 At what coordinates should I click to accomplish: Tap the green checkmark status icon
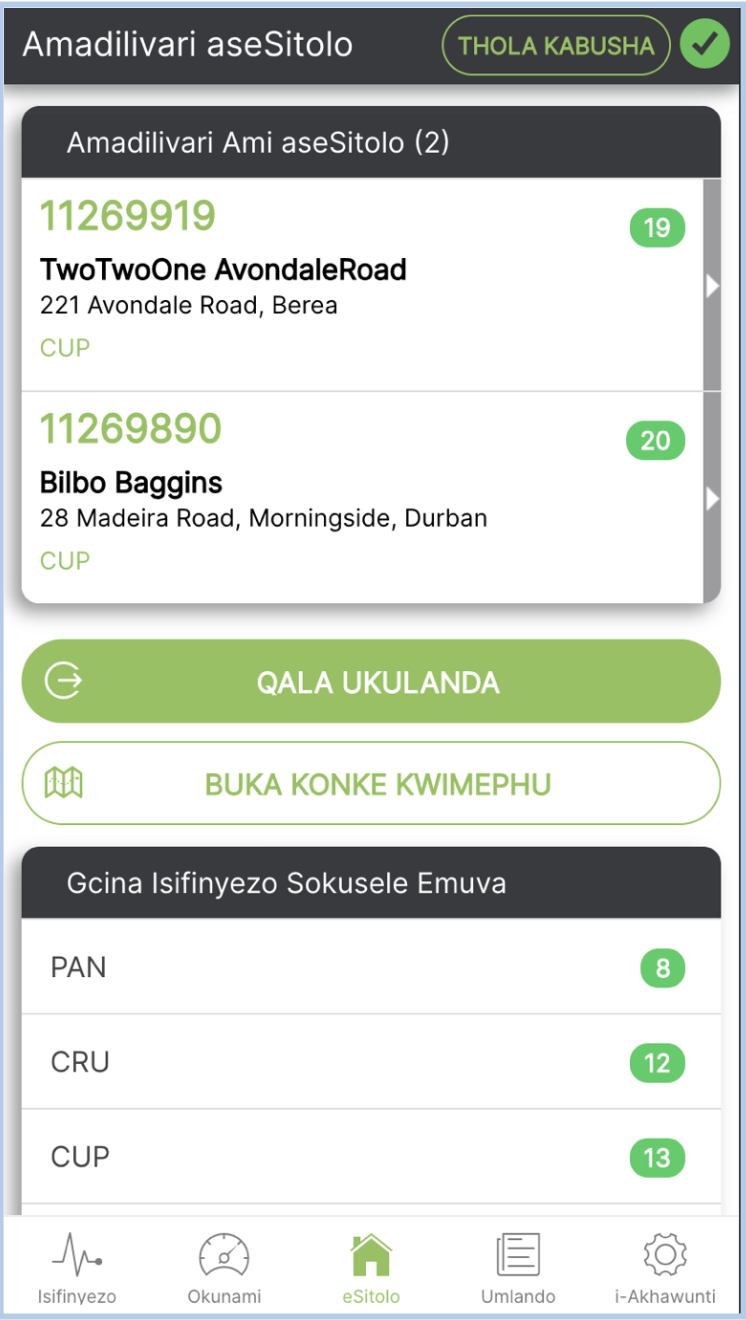[705, 45]
